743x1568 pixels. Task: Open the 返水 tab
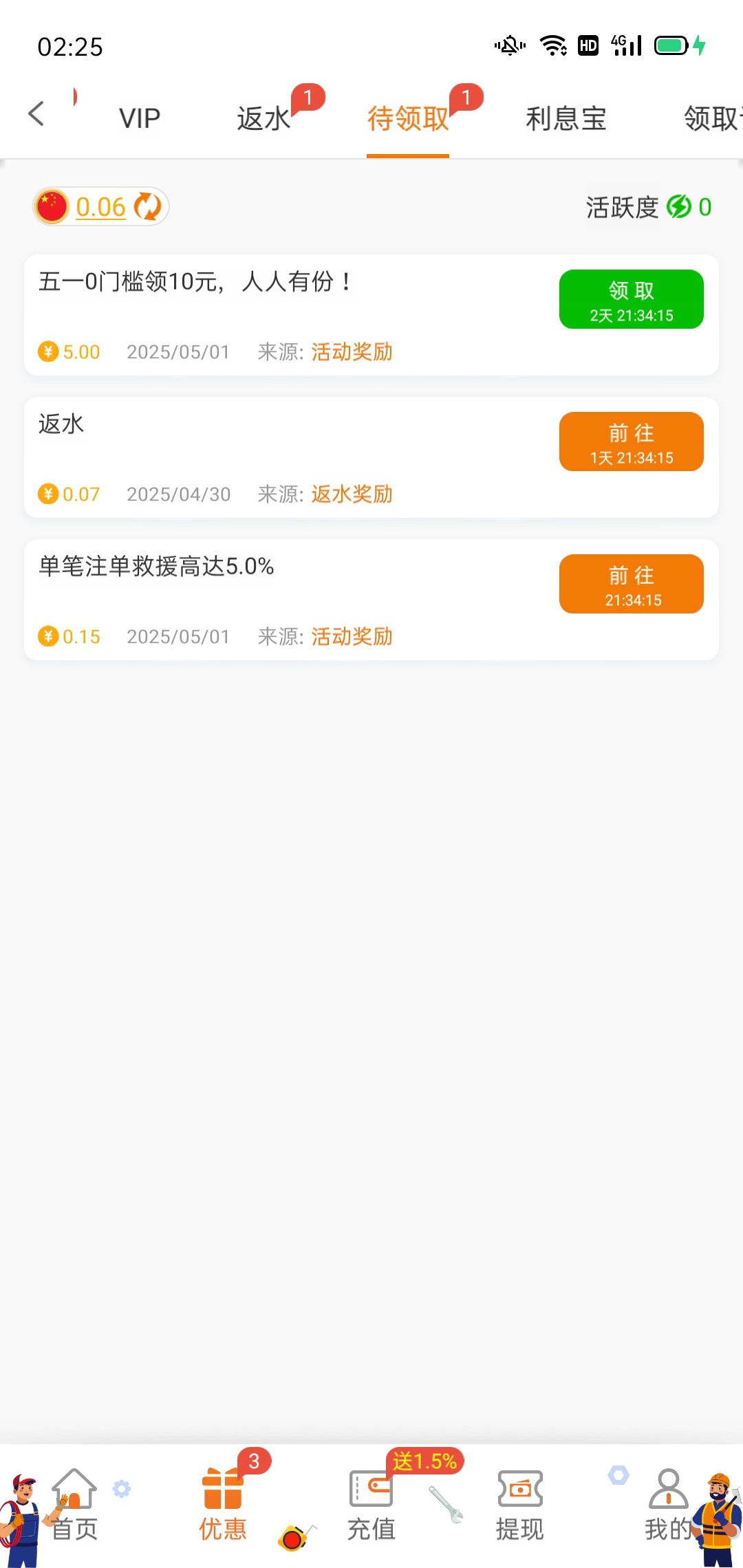point(264,118)
